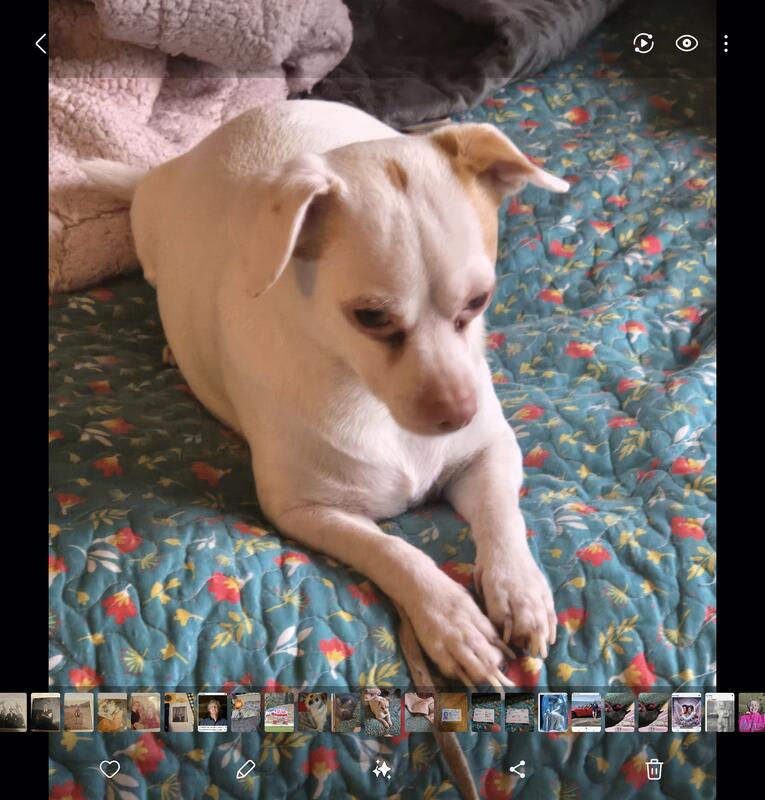Mark this dog photo as favorite
The image size is (765, 800).
point(110,769)
